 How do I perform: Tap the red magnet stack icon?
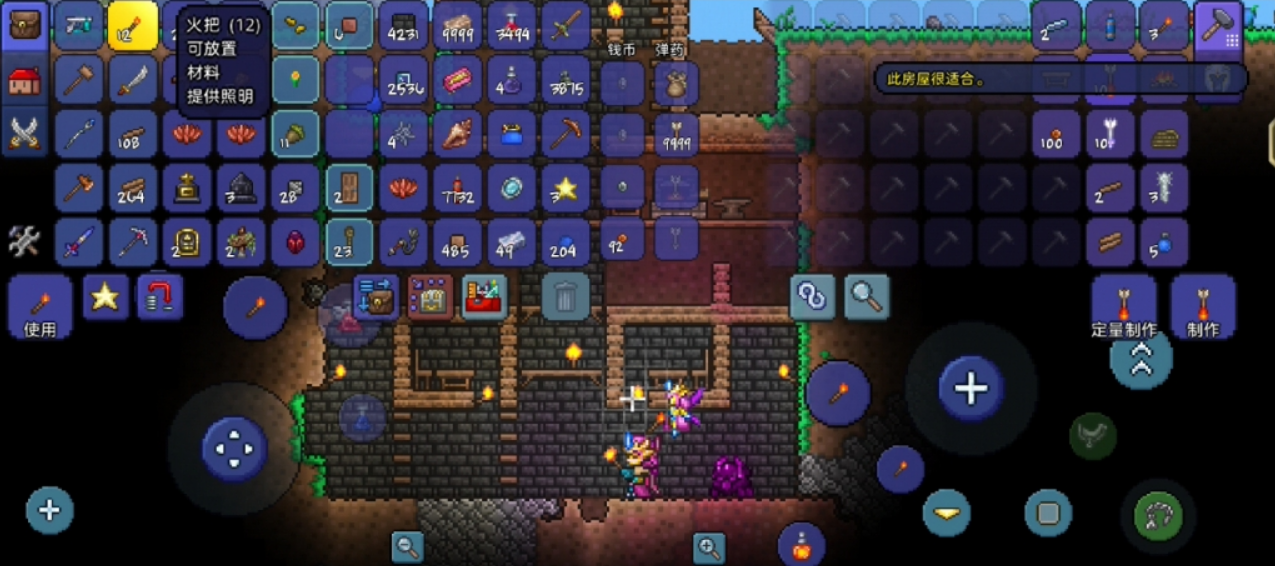[x=160, y=297]
